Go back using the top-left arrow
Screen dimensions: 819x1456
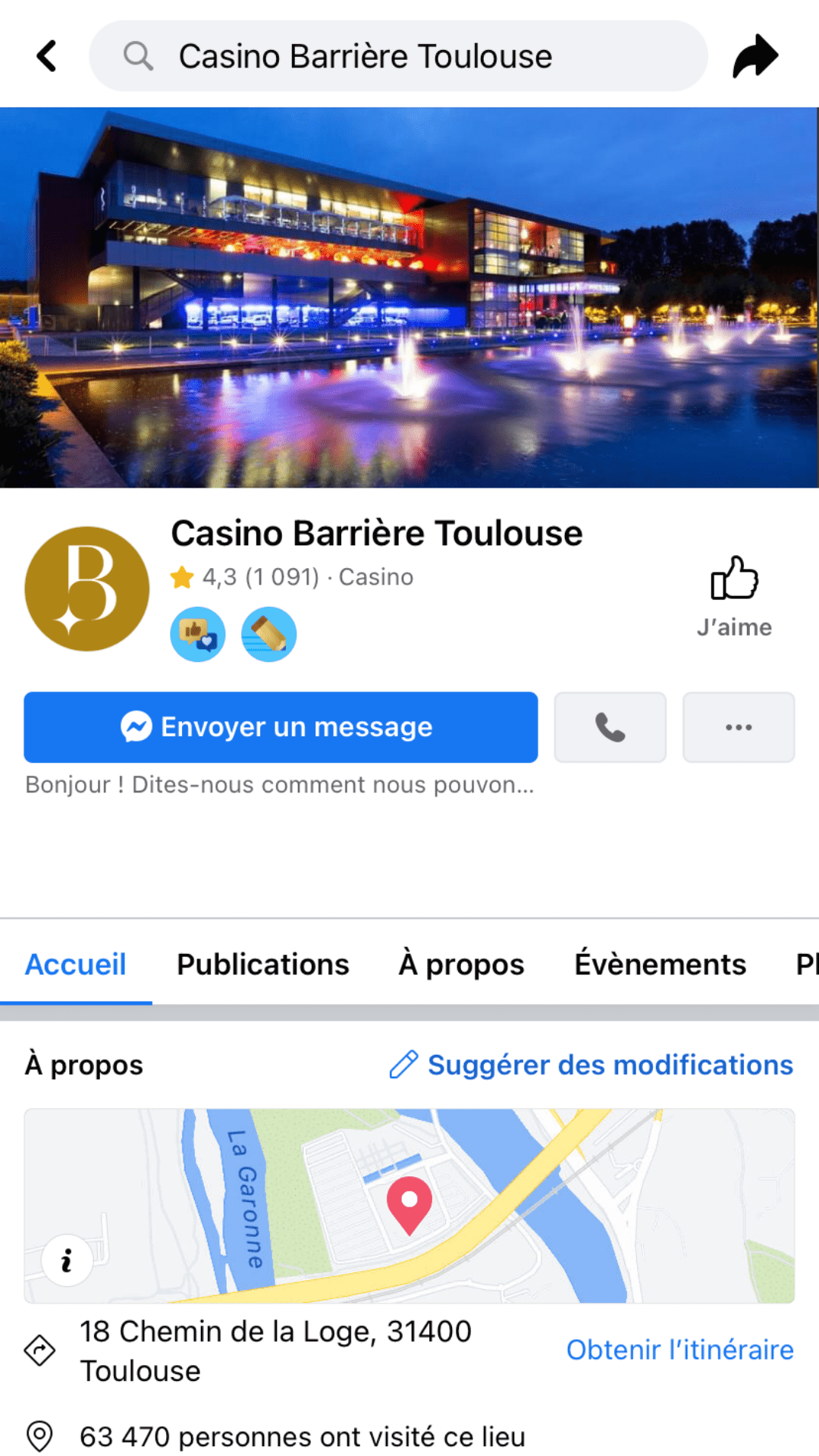pyautogui.click(x=47, y=56)
